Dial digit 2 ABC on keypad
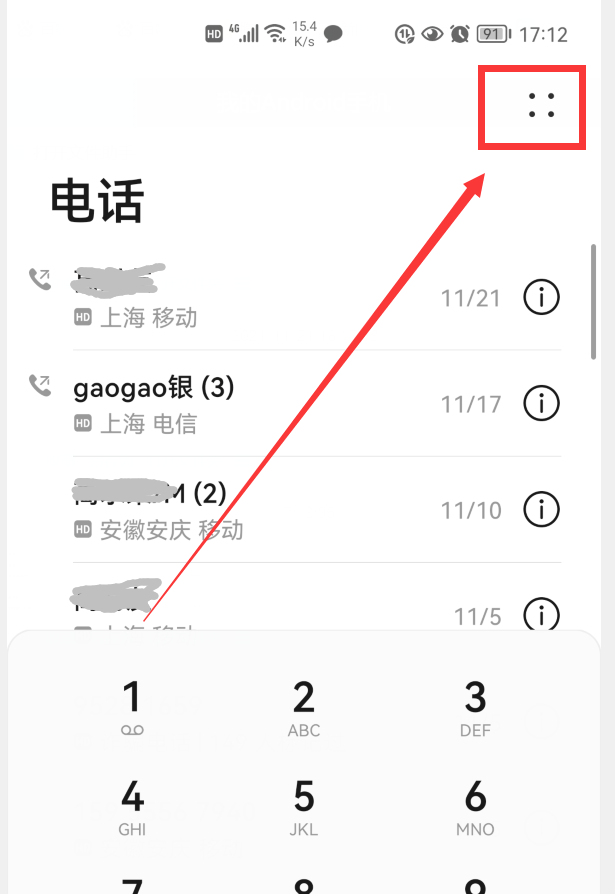 click(304, 707)
